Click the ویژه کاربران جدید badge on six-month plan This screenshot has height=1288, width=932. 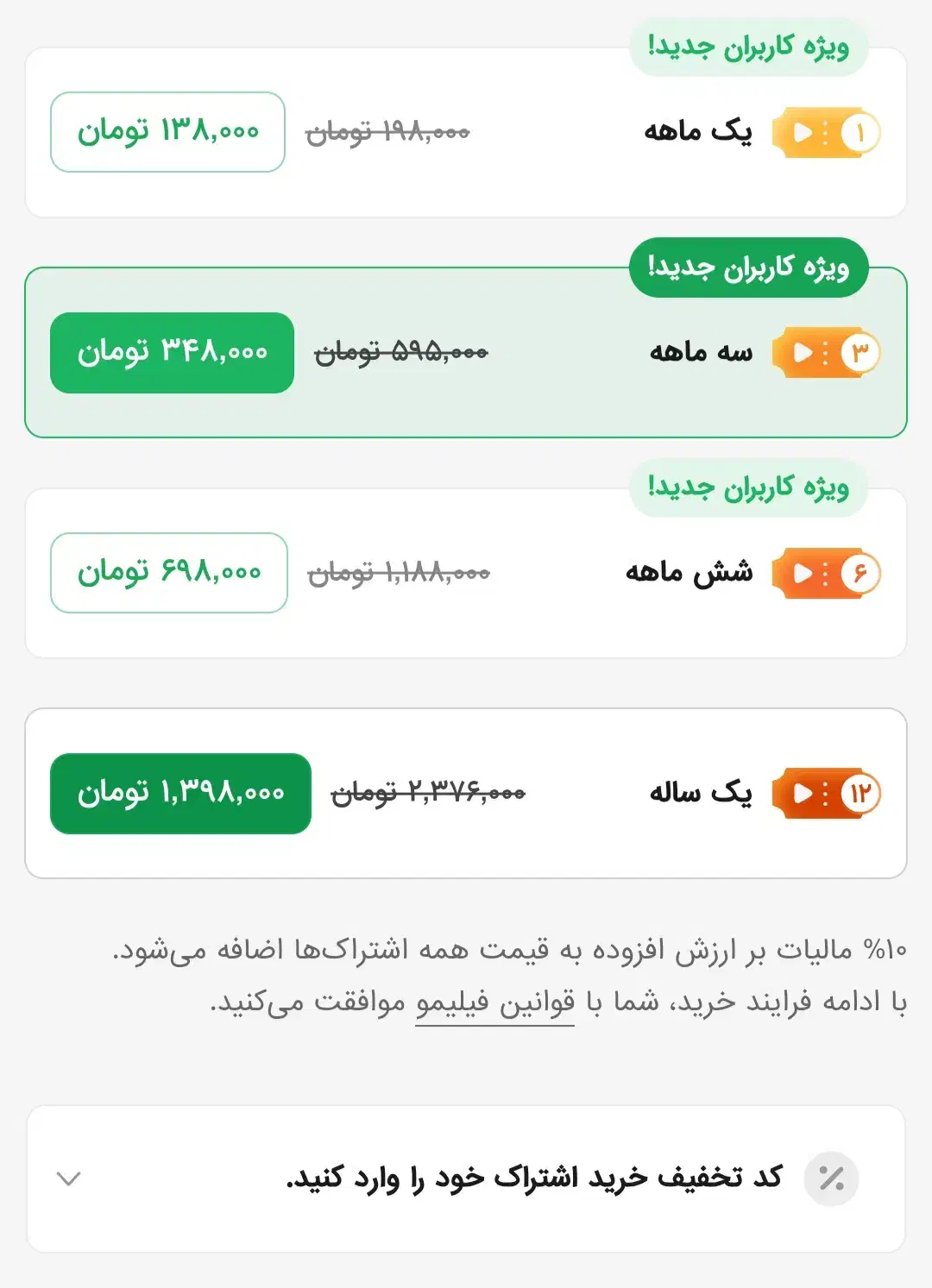[x=749, y=488]
